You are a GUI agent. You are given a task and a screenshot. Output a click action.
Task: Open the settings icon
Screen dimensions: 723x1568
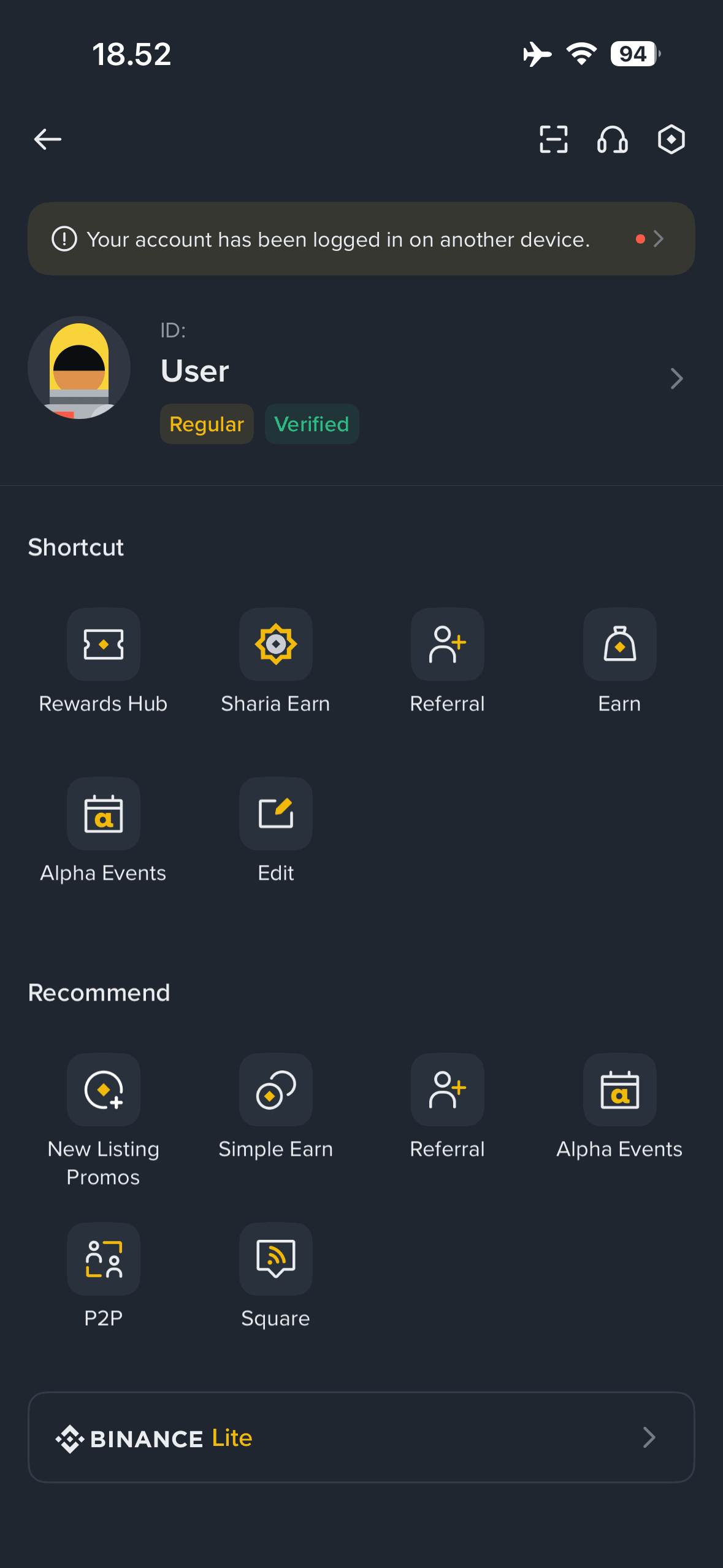click(671, 140)
